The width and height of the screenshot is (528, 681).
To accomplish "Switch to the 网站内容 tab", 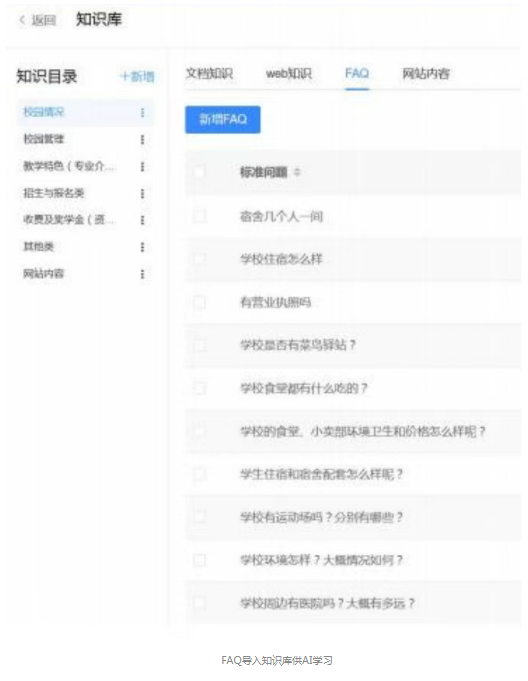I will click(x=426, y=73).
